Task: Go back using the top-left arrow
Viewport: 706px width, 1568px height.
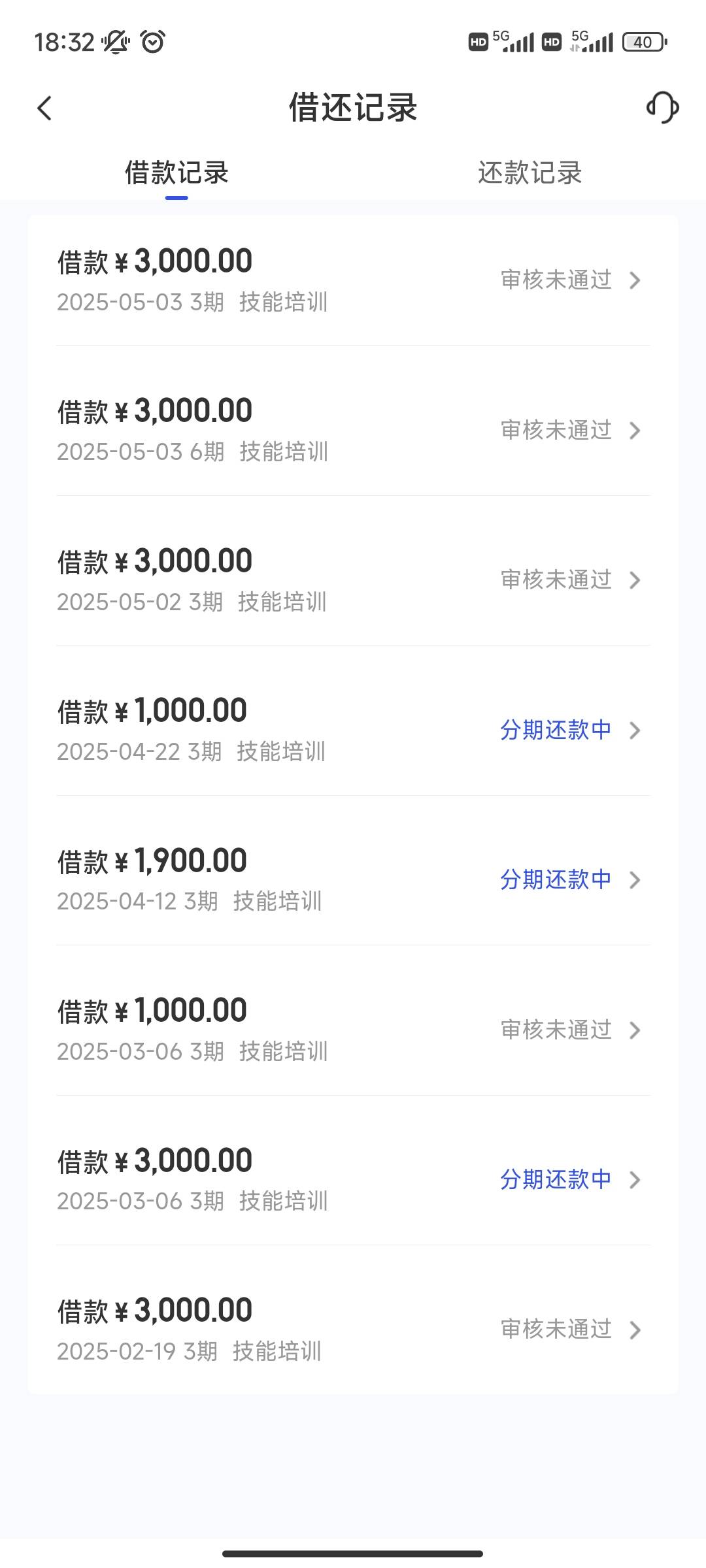Action: coord(44,108)
